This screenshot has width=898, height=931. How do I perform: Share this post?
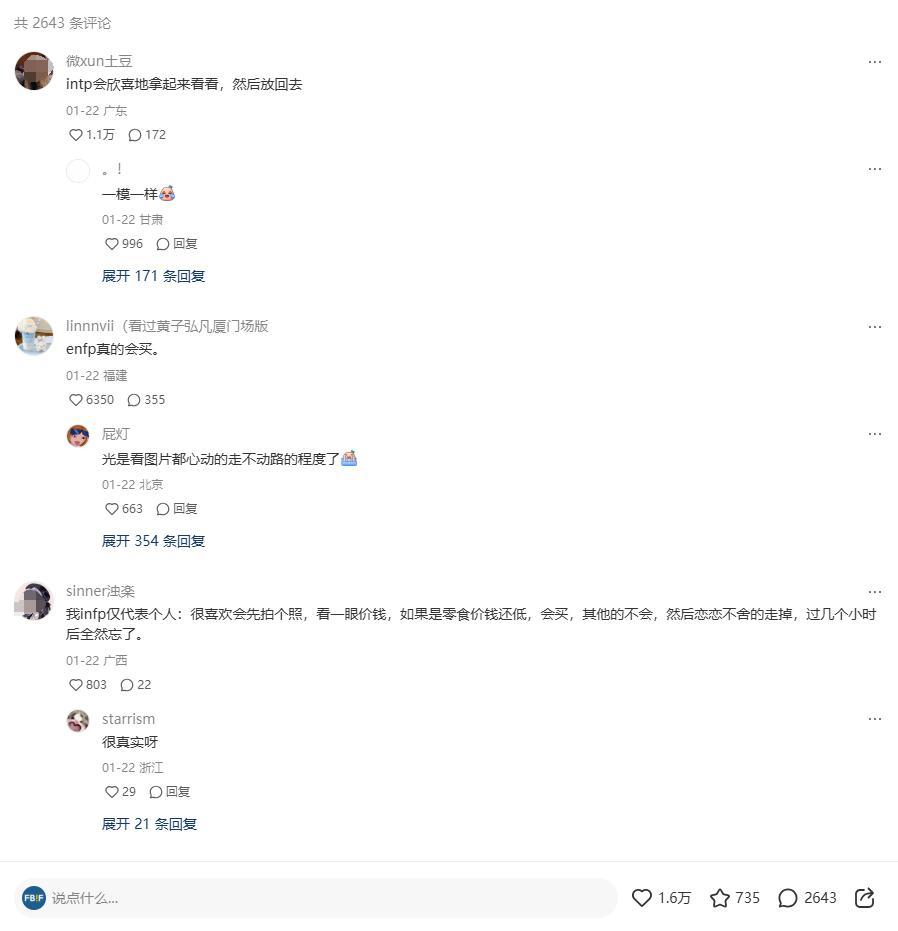click(865, 898)
